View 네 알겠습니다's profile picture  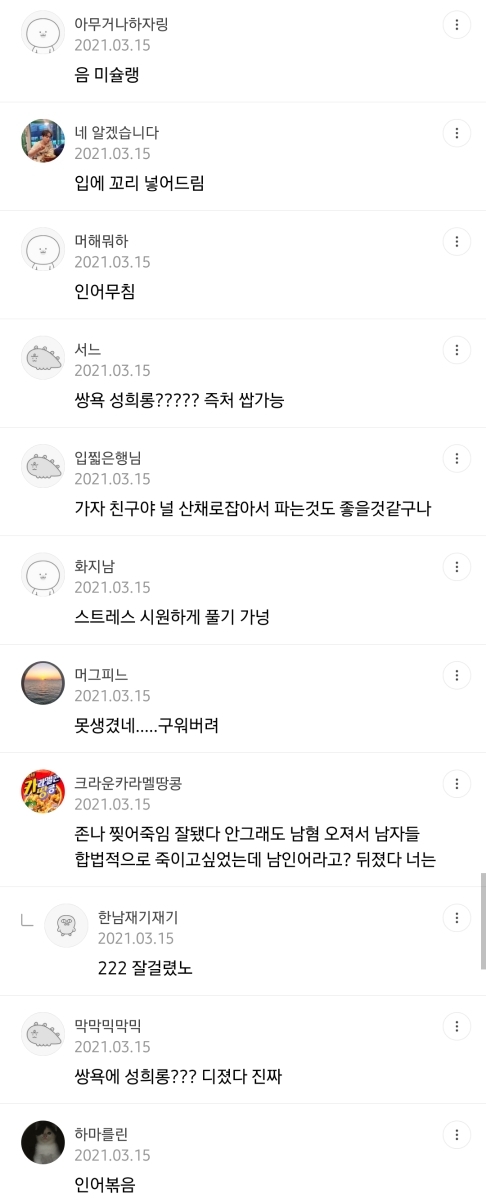[43, 141]
